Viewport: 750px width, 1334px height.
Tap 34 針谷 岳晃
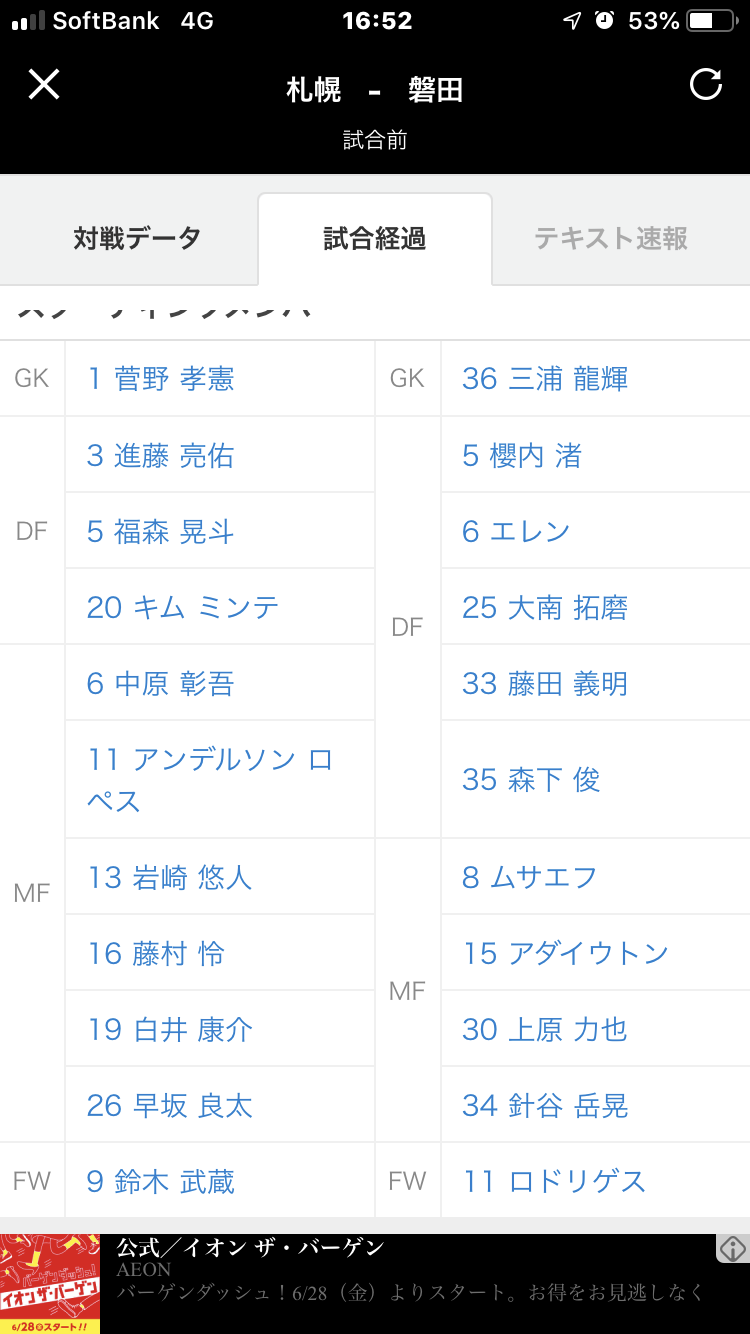tap(545, 1106)
